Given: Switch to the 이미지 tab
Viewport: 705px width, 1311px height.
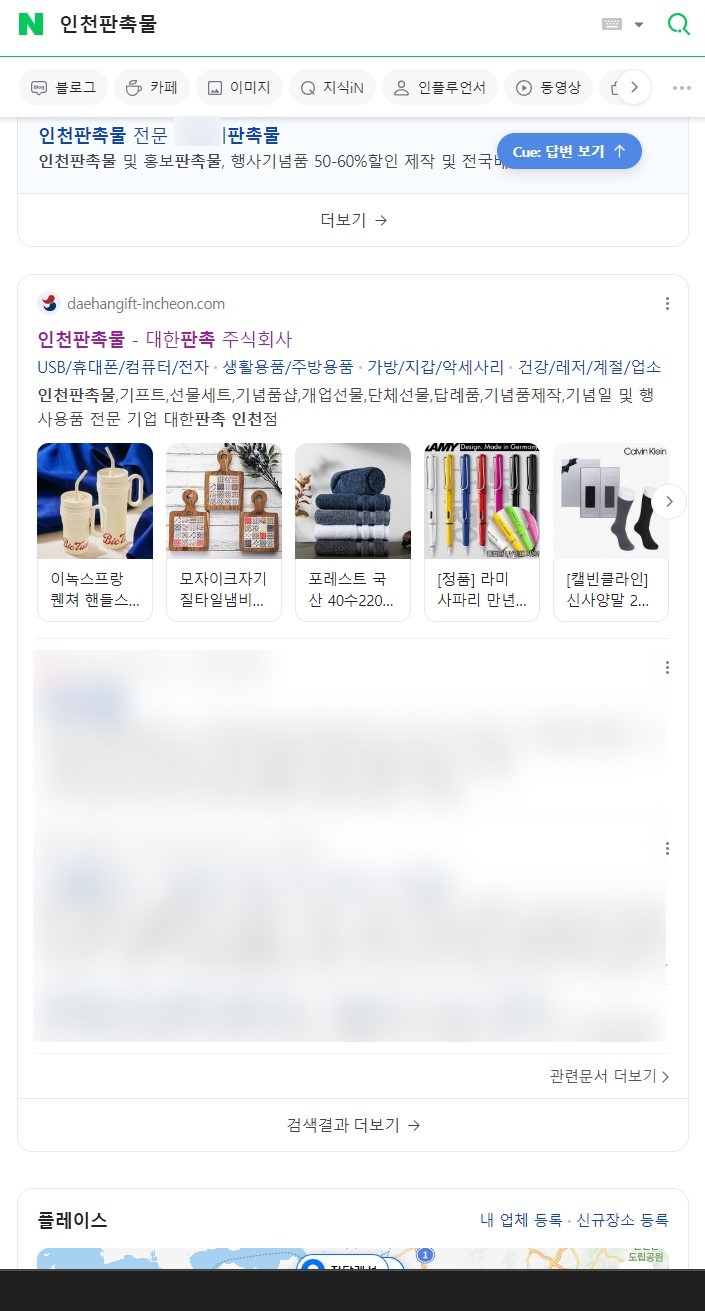Looking at the screenshot, I should coord(239,88).
